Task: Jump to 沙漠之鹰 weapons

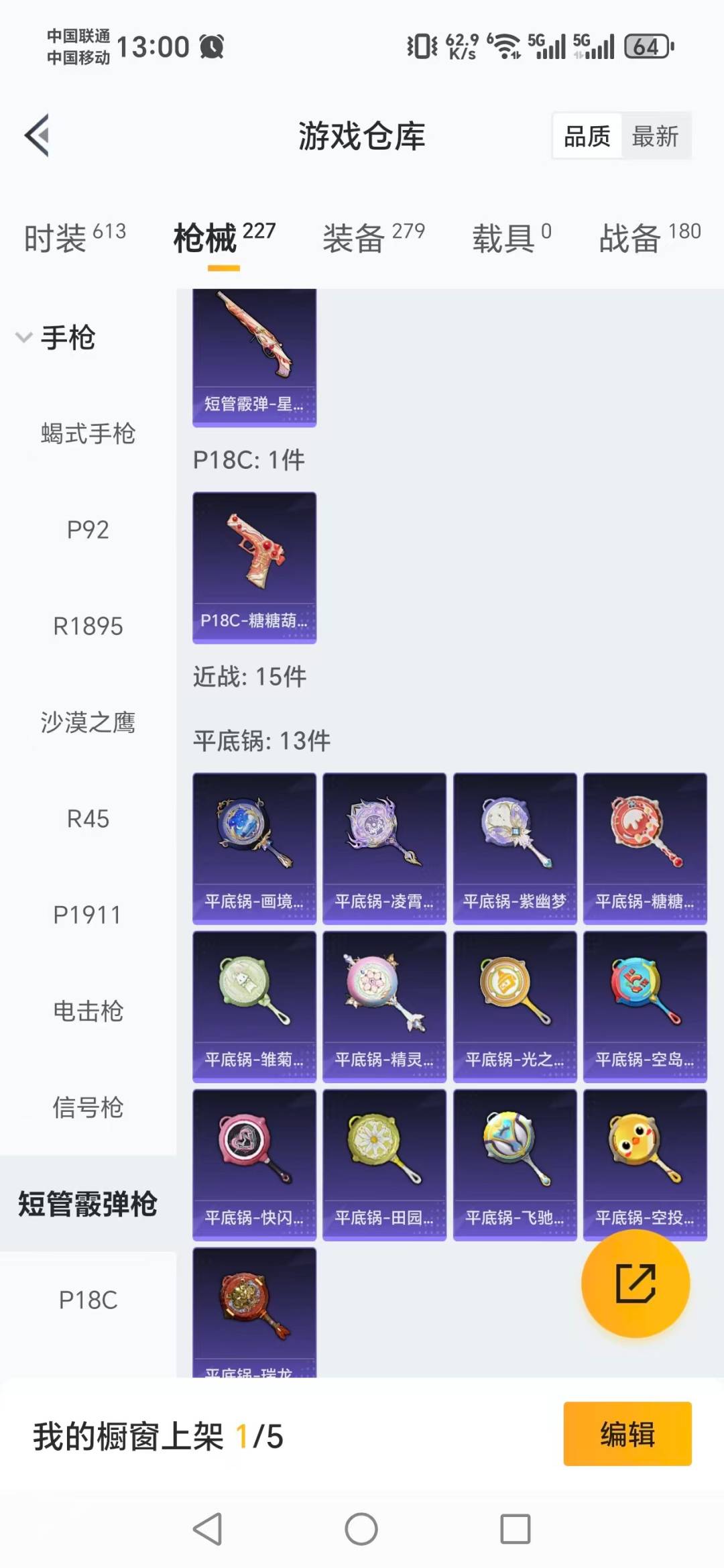Action: tap(88, 722)
